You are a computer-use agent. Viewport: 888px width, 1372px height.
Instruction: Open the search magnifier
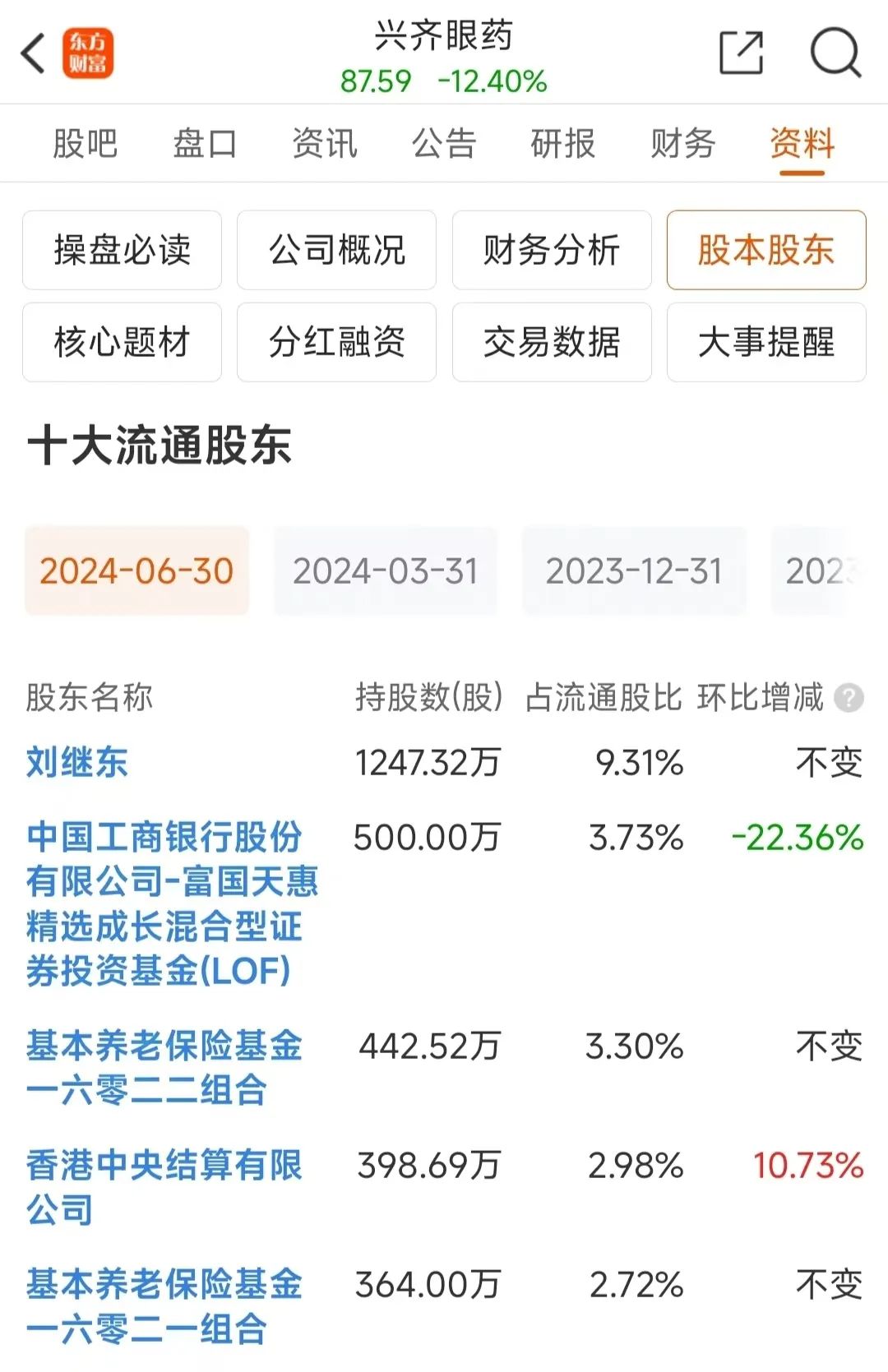click(835, 53)
